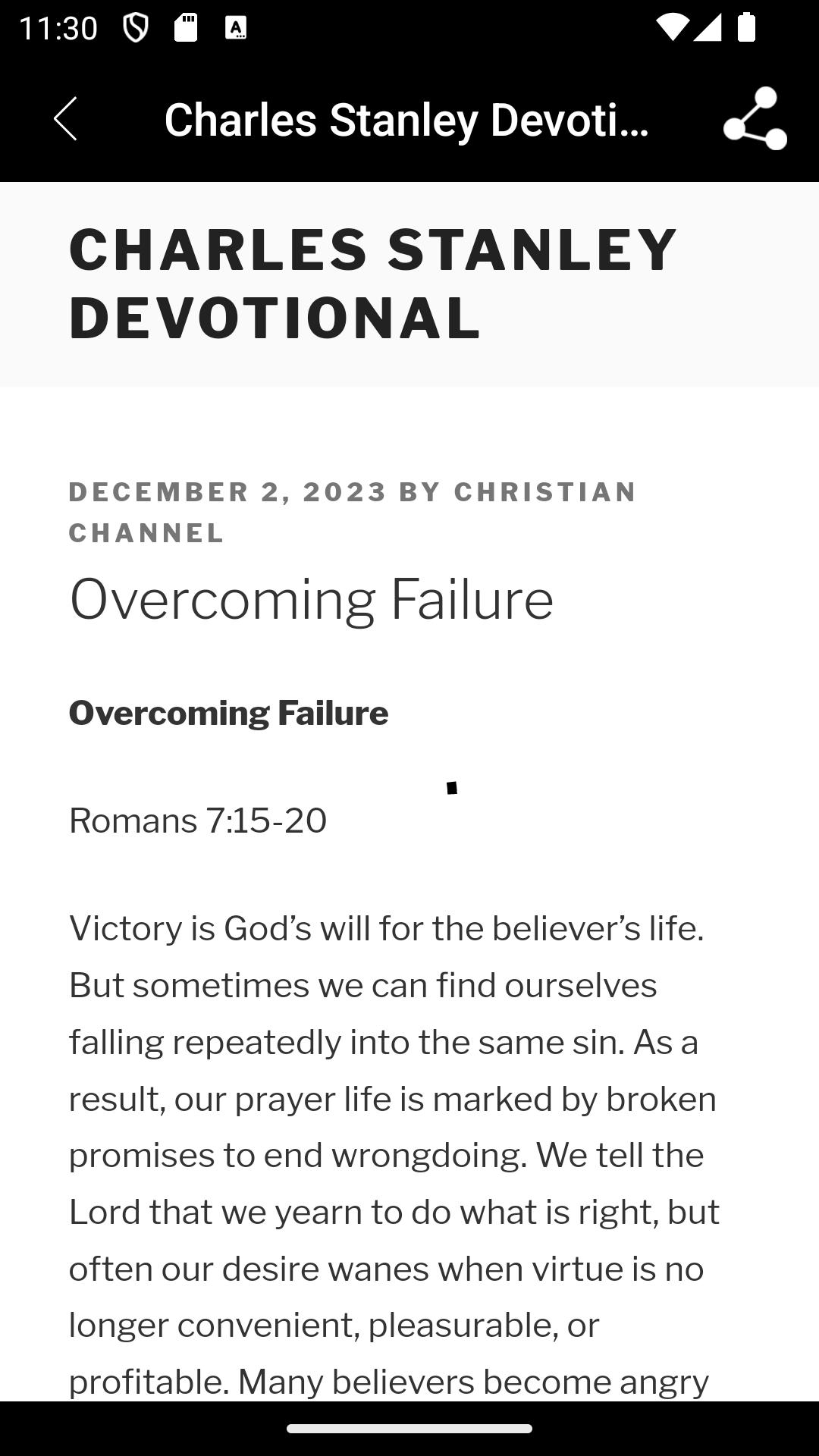Share this devotional
The height and width of the screenshot is (1456, 819).
point(755,119)
